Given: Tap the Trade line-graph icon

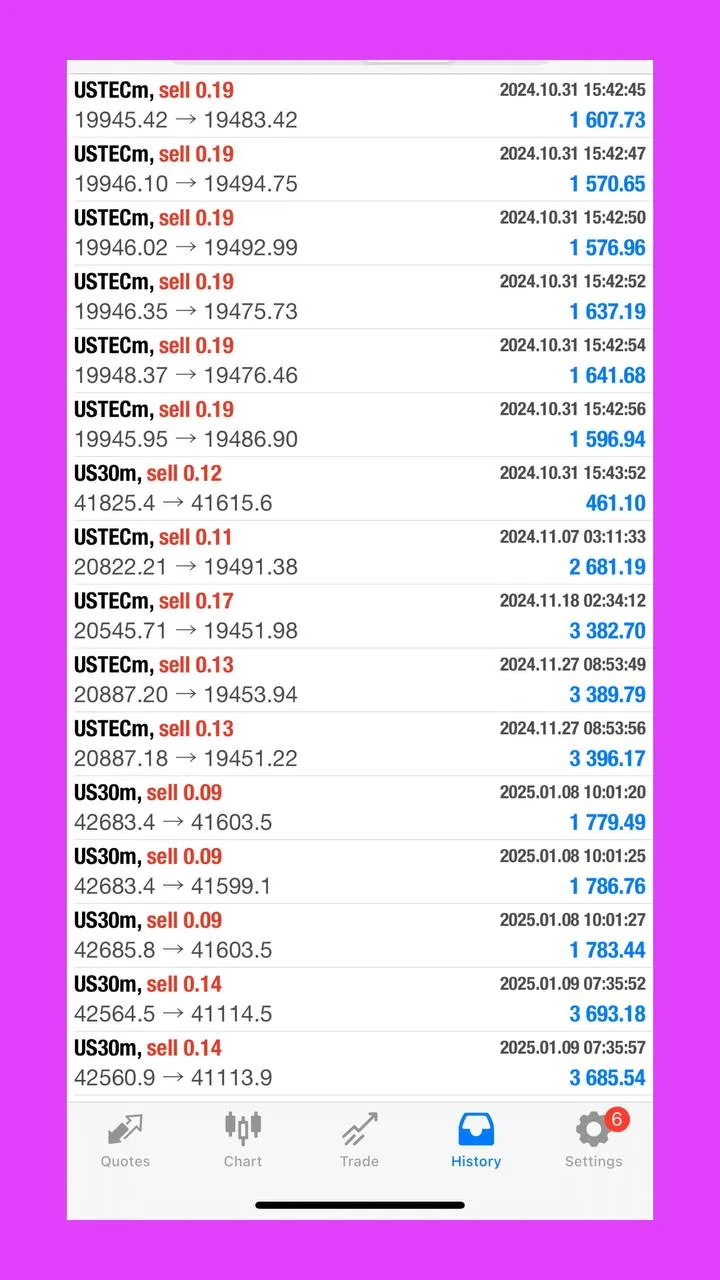Looking at the screenshot, I should (x=359, y=1128).
